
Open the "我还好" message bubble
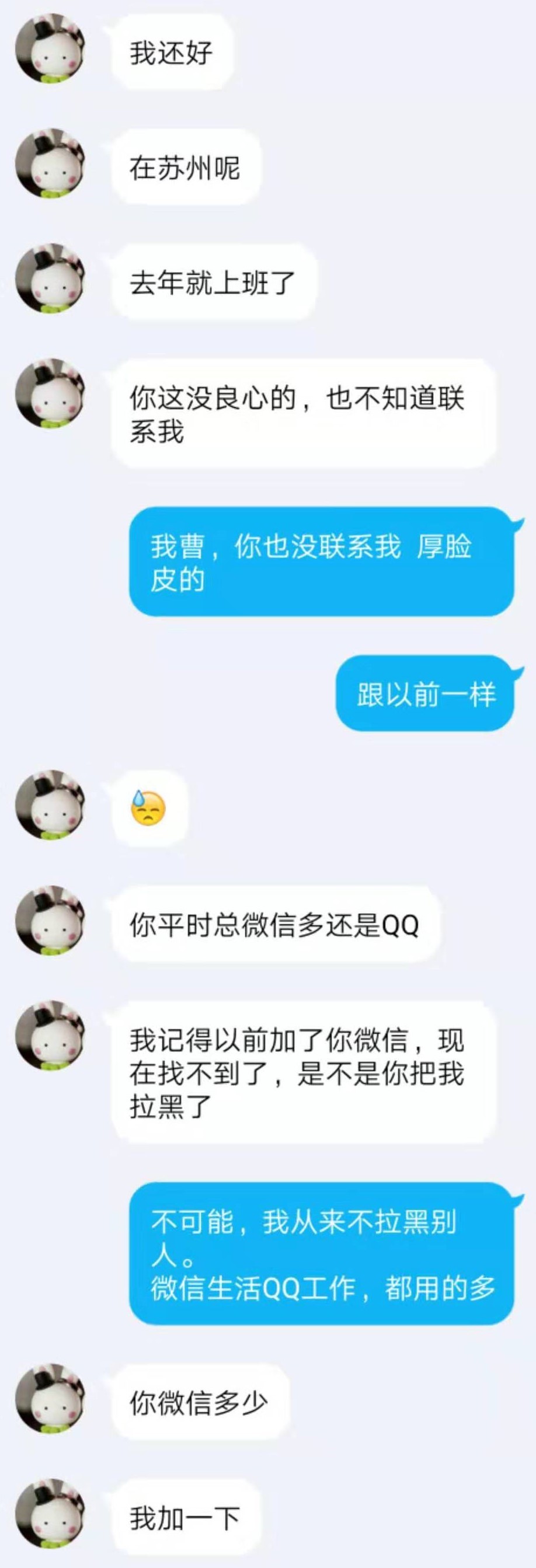pos(173,54)
